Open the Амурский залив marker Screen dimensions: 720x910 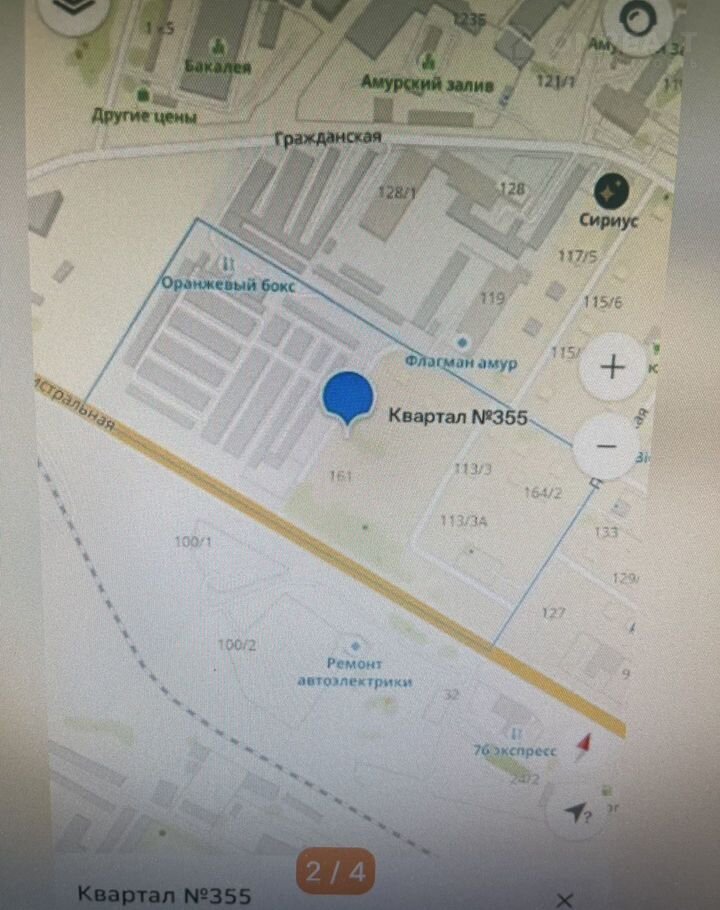pos(430,62)
